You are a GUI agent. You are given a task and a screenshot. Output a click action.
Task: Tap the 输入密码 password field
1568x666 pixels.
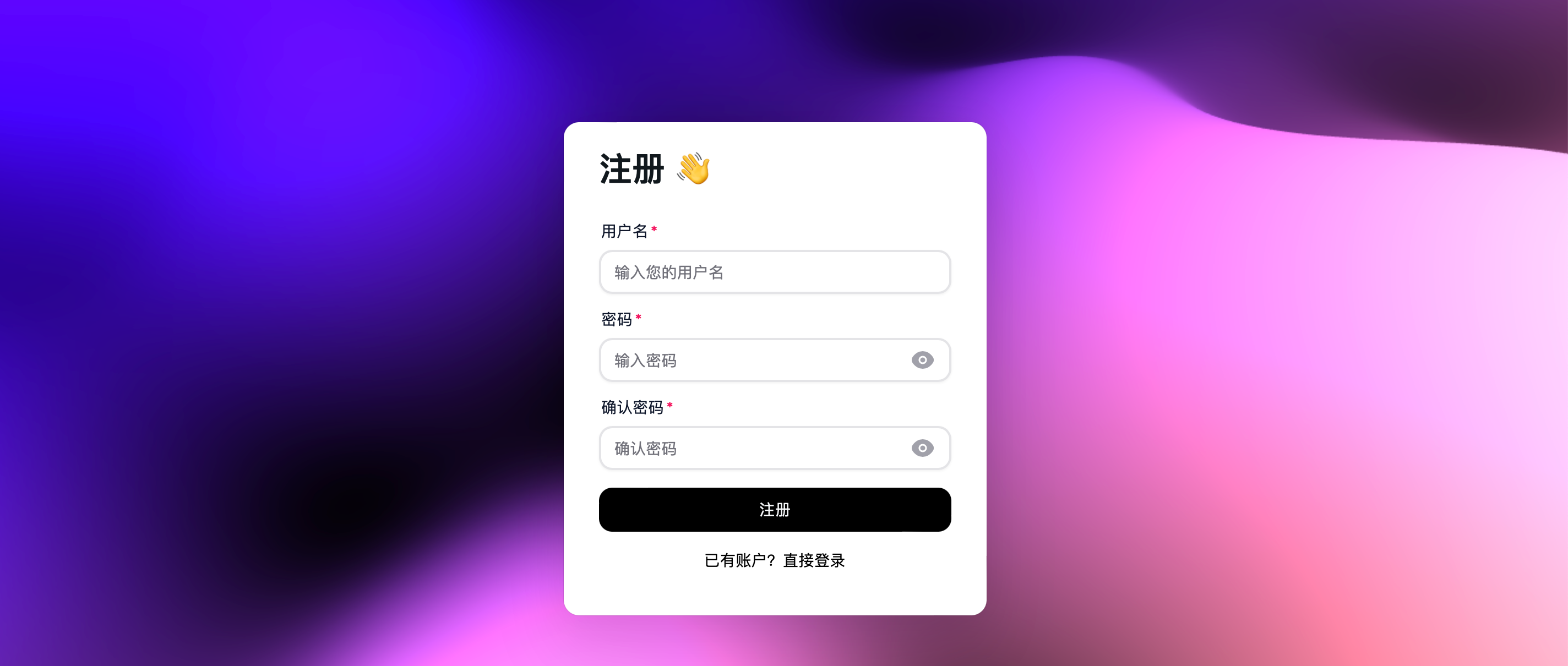755,361
